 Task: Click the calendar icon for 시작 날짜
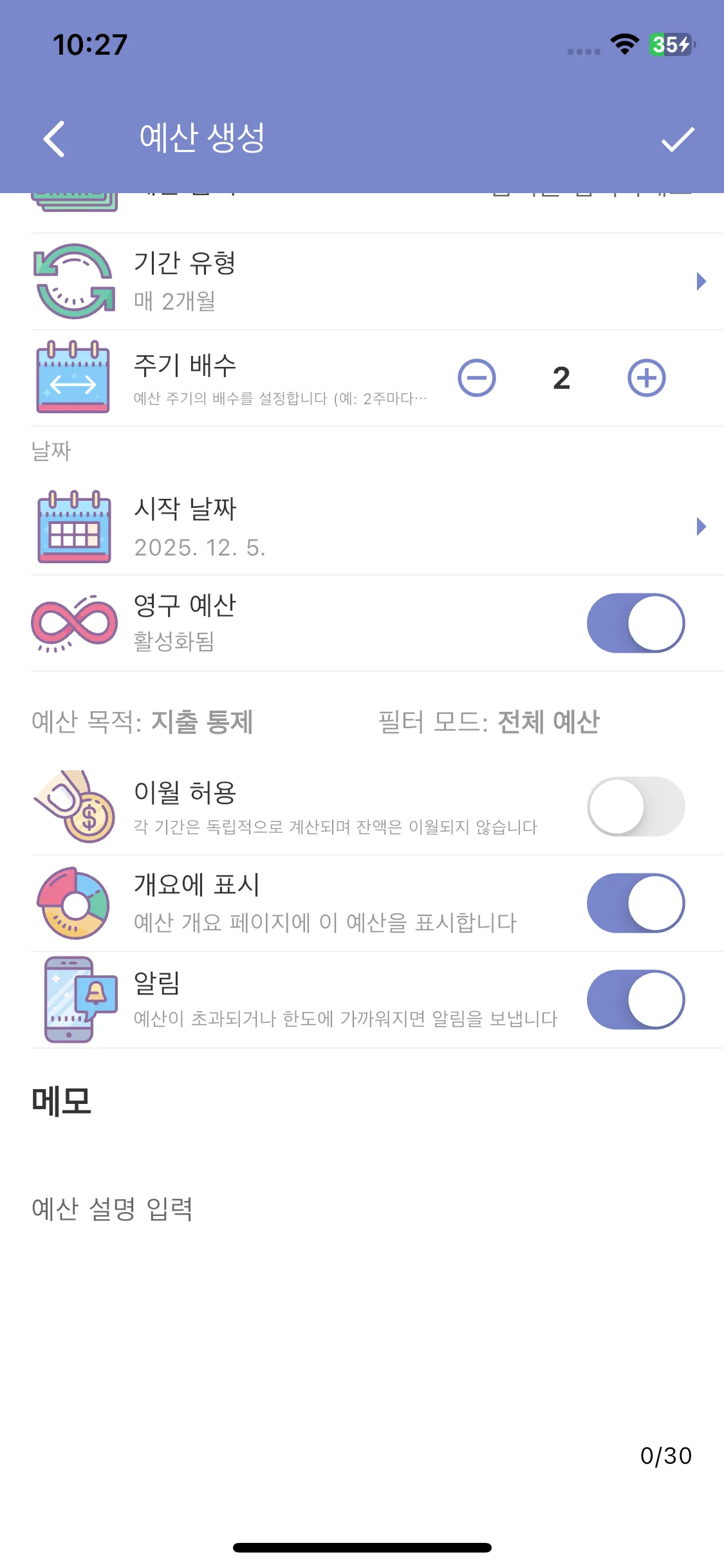pyautogui.click(x=73, y=525)
